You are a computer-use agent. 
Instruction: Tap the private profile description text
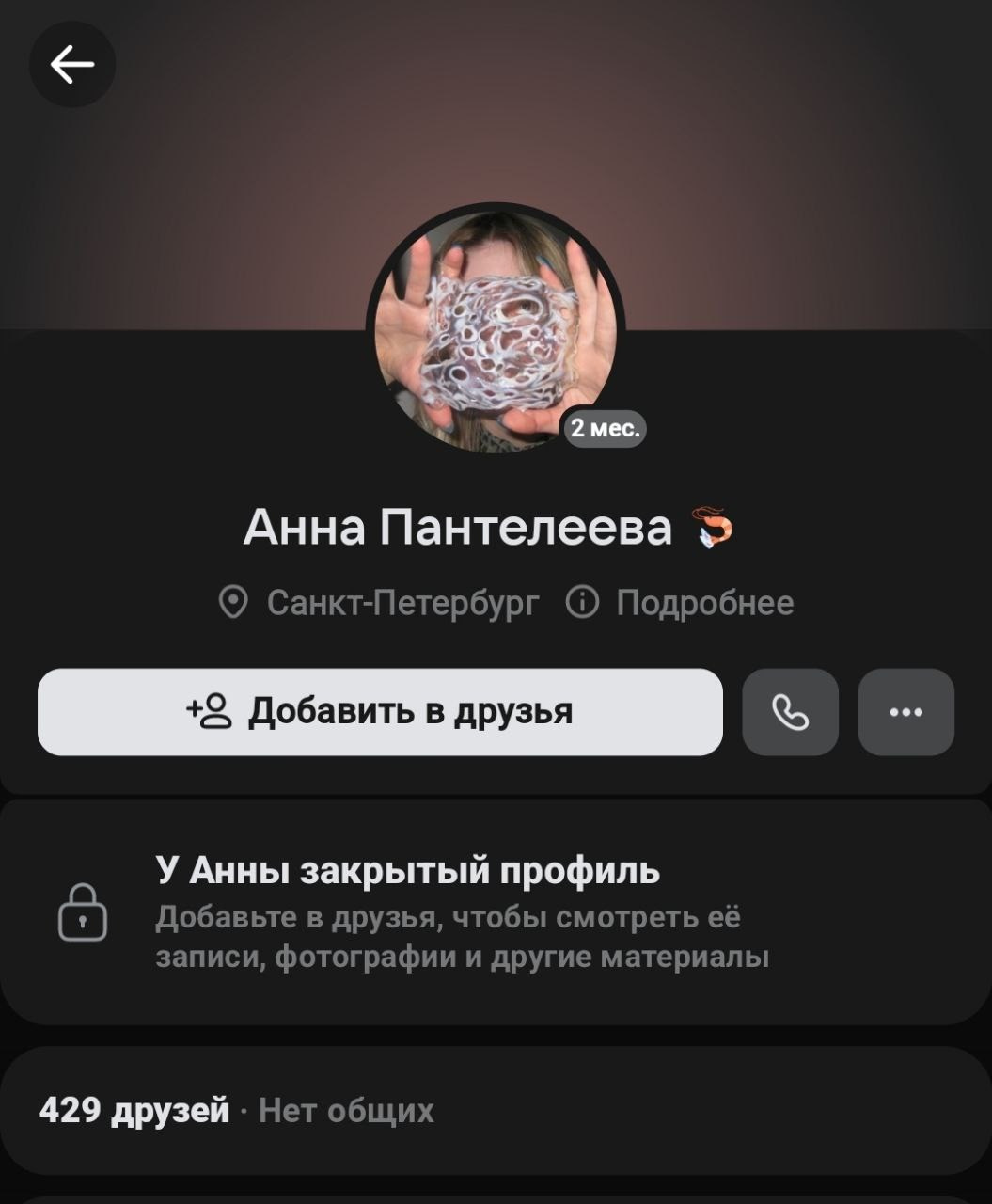pos(464,936)
